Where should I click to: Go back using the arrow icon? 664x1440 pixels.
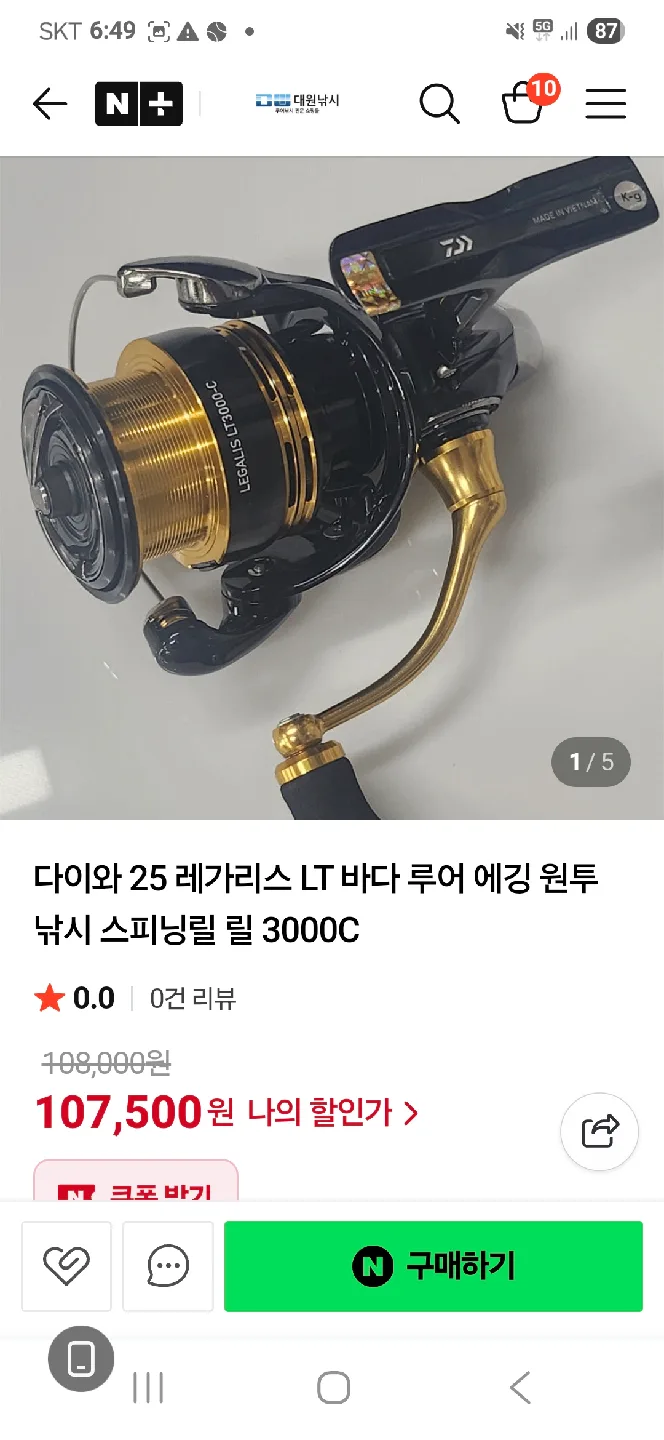(49, 104)
